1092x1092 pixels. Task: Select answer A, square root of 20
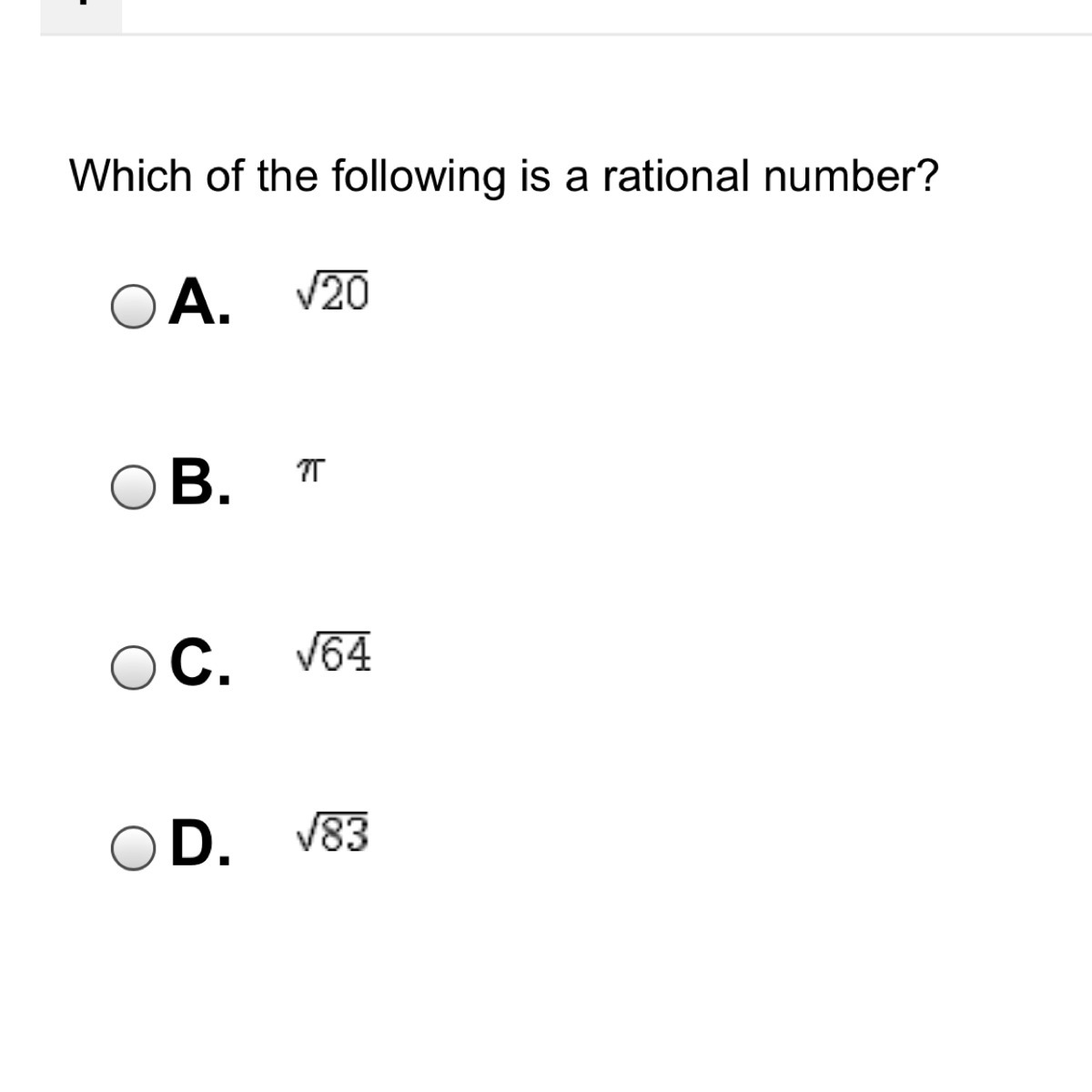tap(133, 307)
